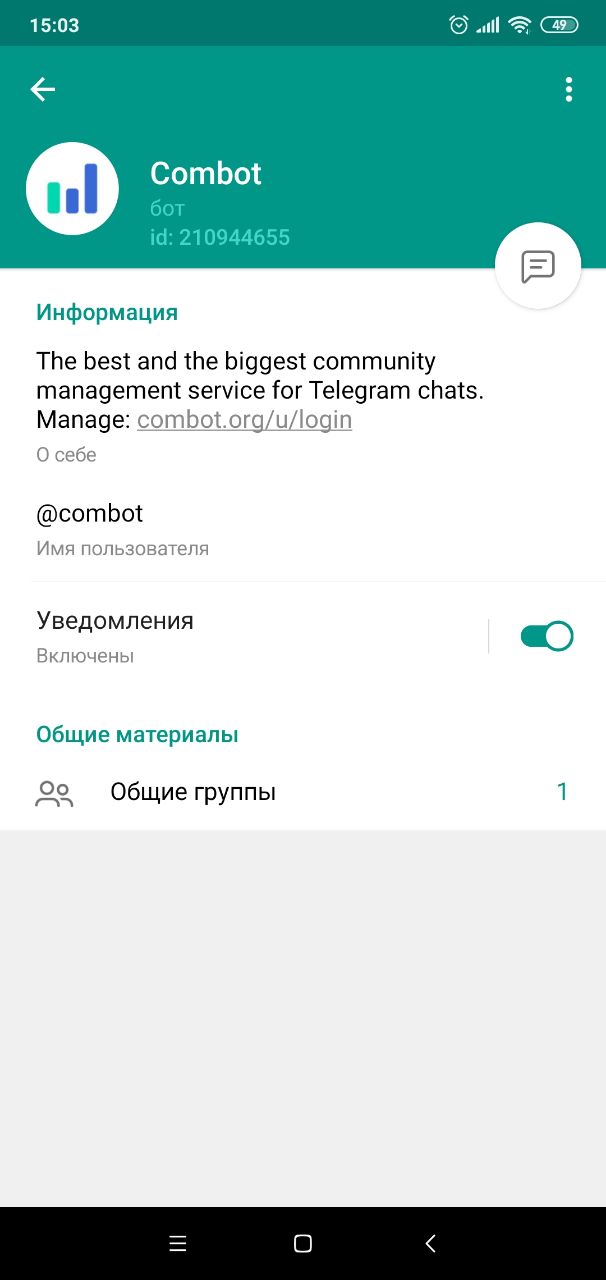This screenshot has width=606, height=1280.
Task: Go back using the top-left arrow
Action: (42, 90)
